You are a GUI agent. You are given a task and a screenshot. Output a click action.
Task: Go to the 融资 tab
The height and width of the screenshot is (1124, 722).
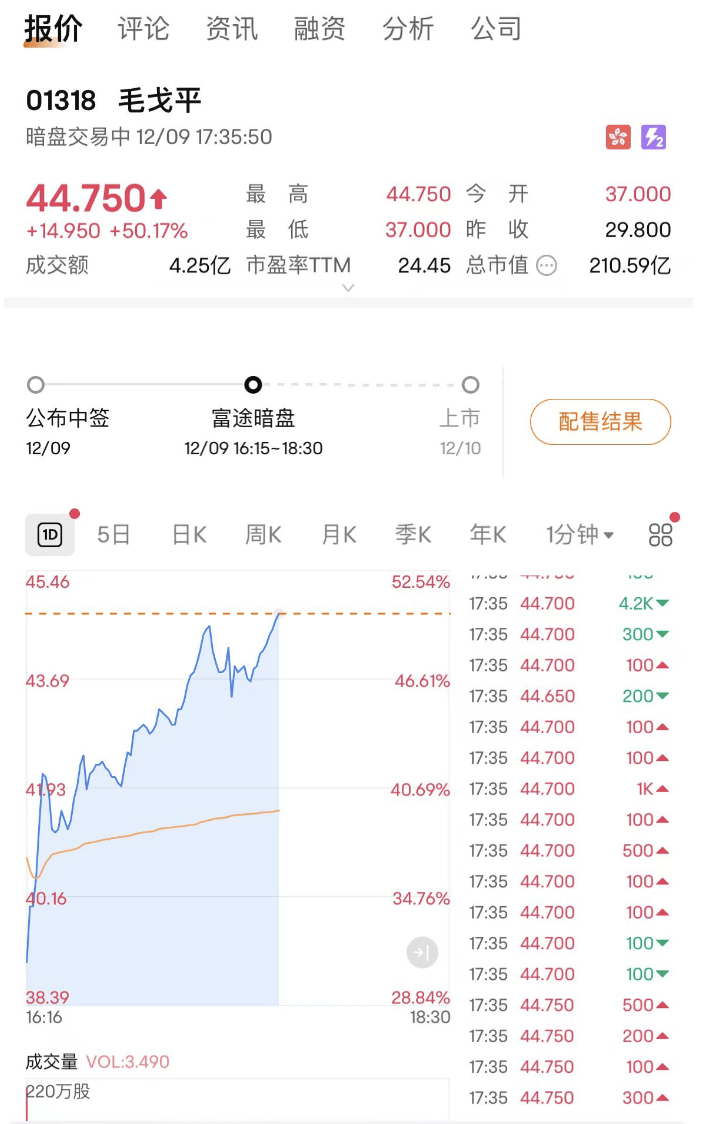click(319, 29)
